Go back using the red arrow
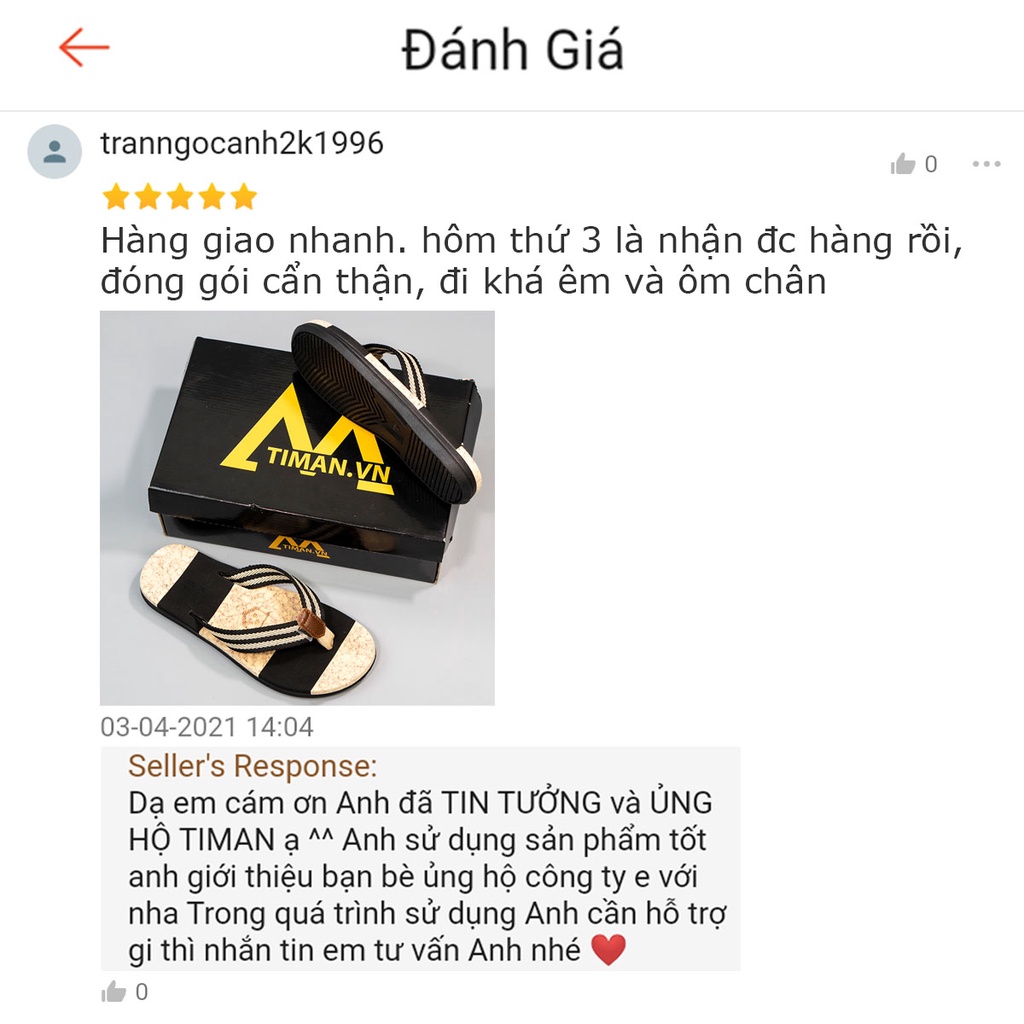This screenshot has height=1024, width=1024. coord(84,47)
